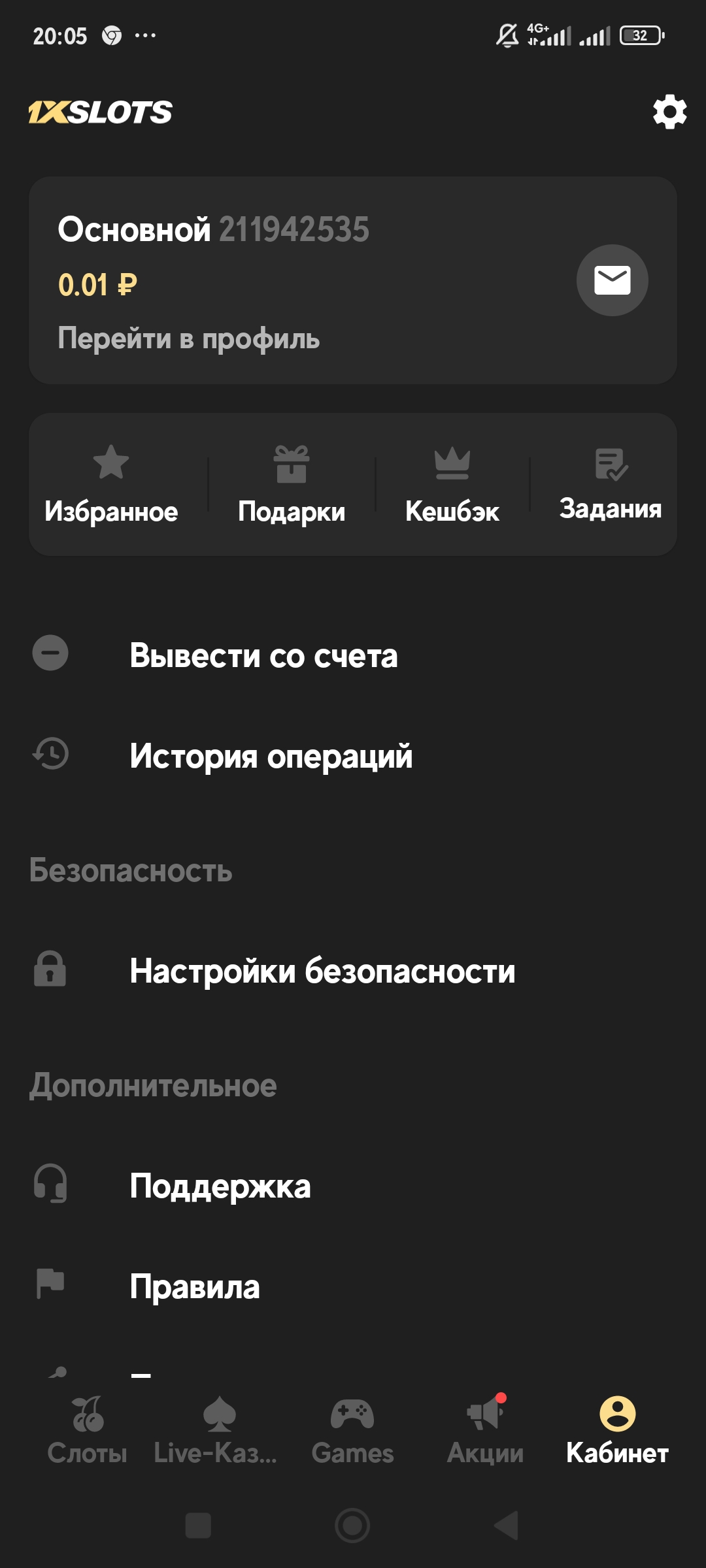Open the Акции promotions tab
Viewport: 706px width, 1568px height.
click(486, 1431)
